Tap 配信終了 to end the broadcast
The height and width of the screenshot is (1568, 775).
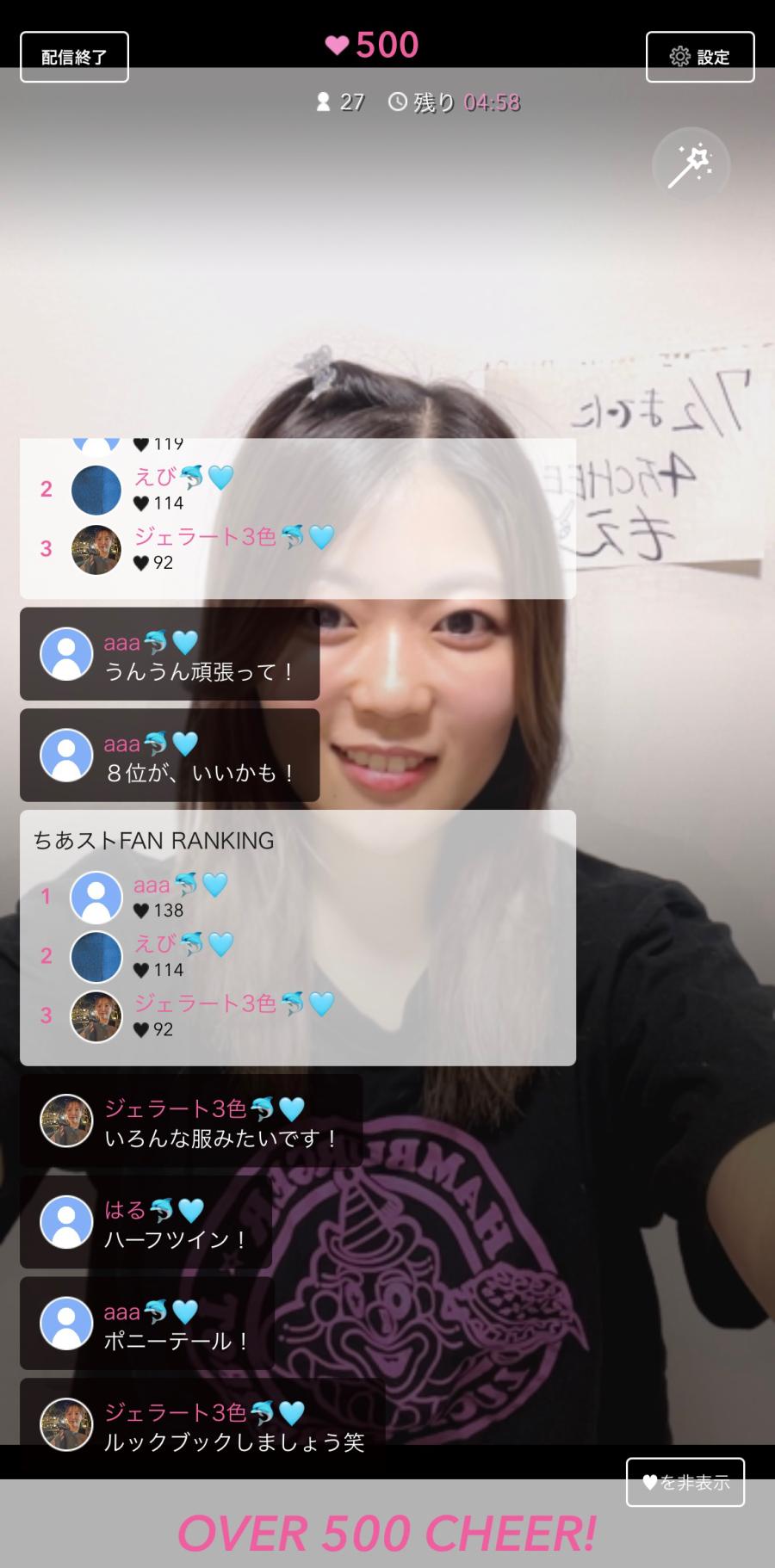74,57
